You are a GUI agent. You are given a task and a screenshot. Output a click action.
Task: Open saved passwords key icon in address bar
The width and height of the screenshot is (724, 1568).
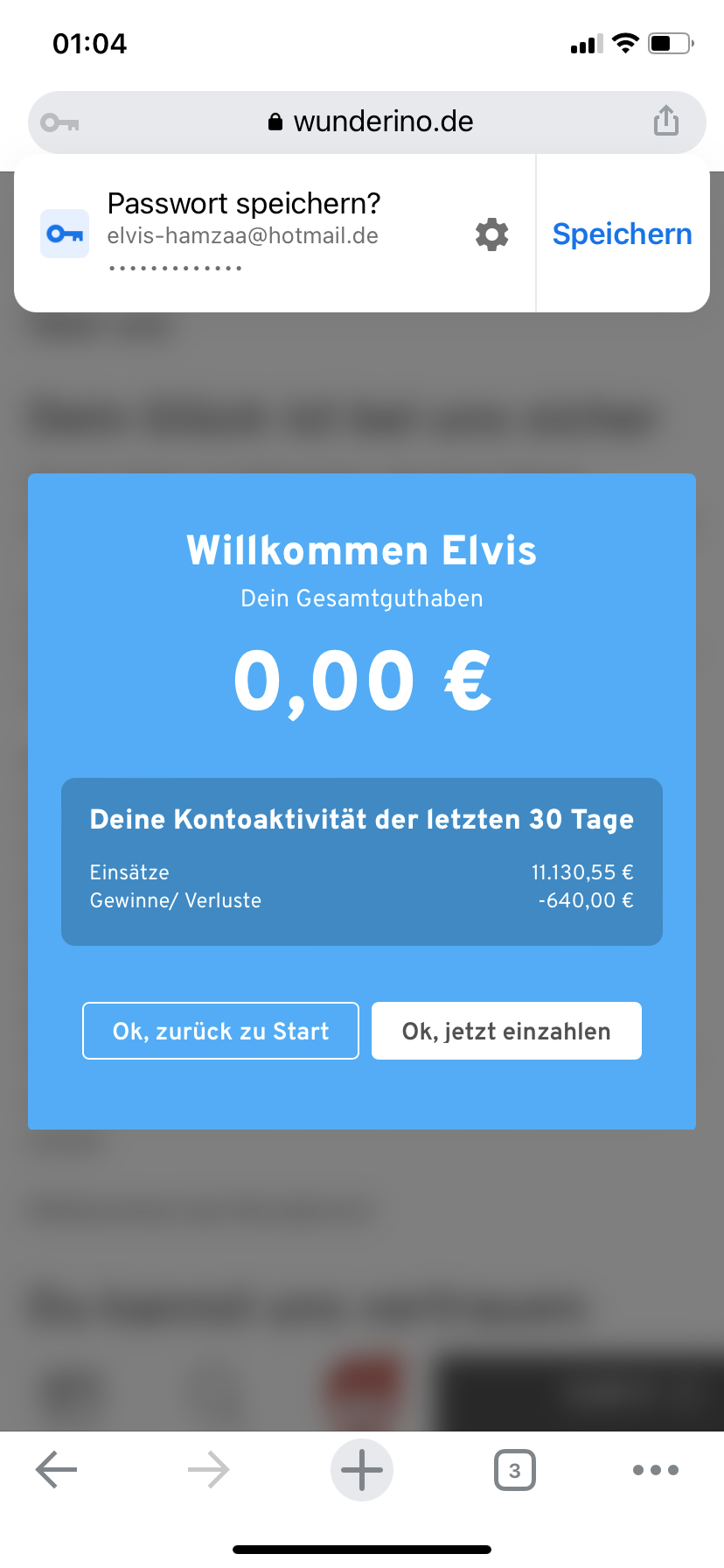pyautogui.click(x=60, y=122)
